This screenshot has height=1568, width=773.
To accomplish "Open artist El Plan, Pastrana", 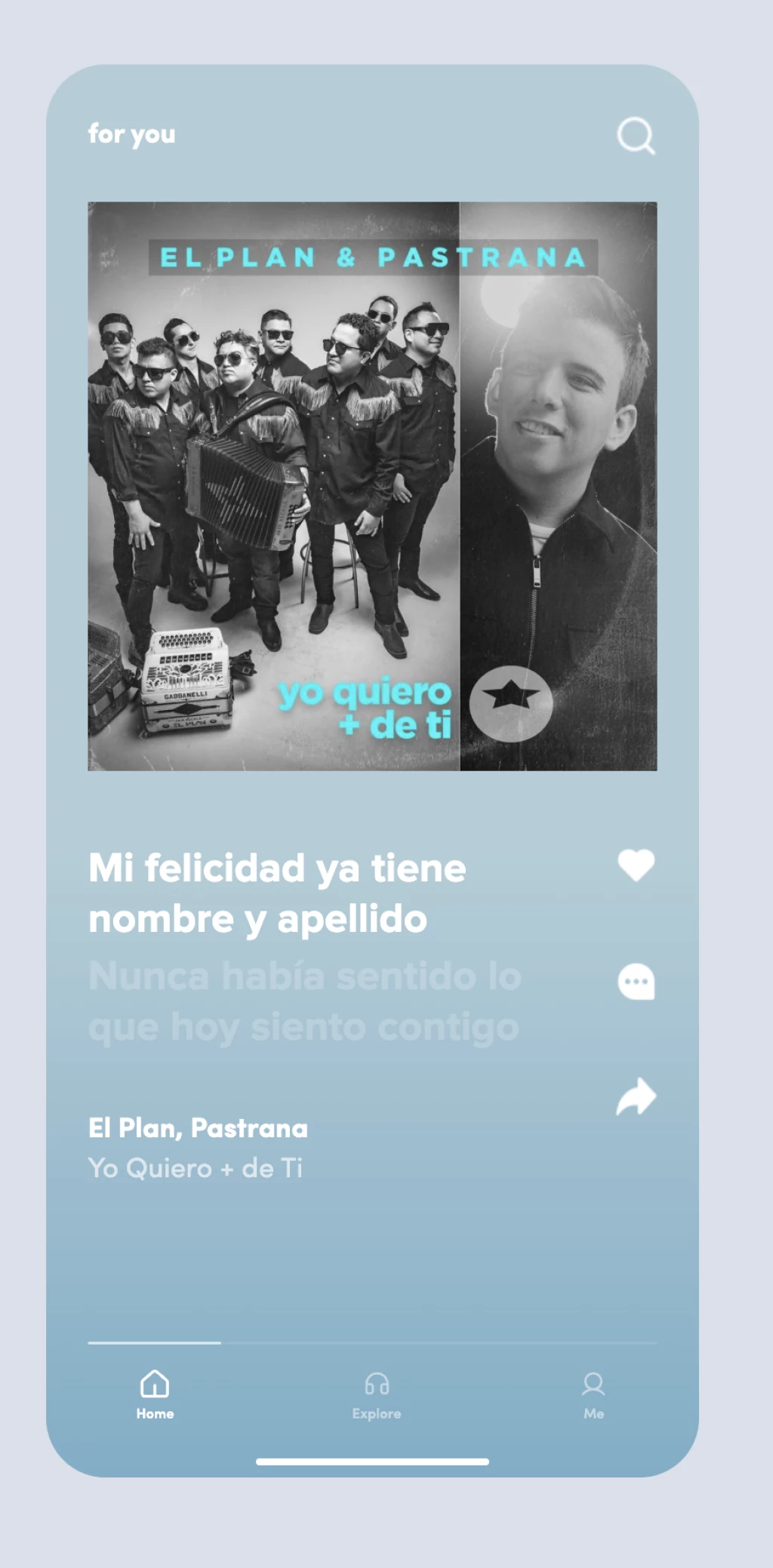I will coord(198,1128).
